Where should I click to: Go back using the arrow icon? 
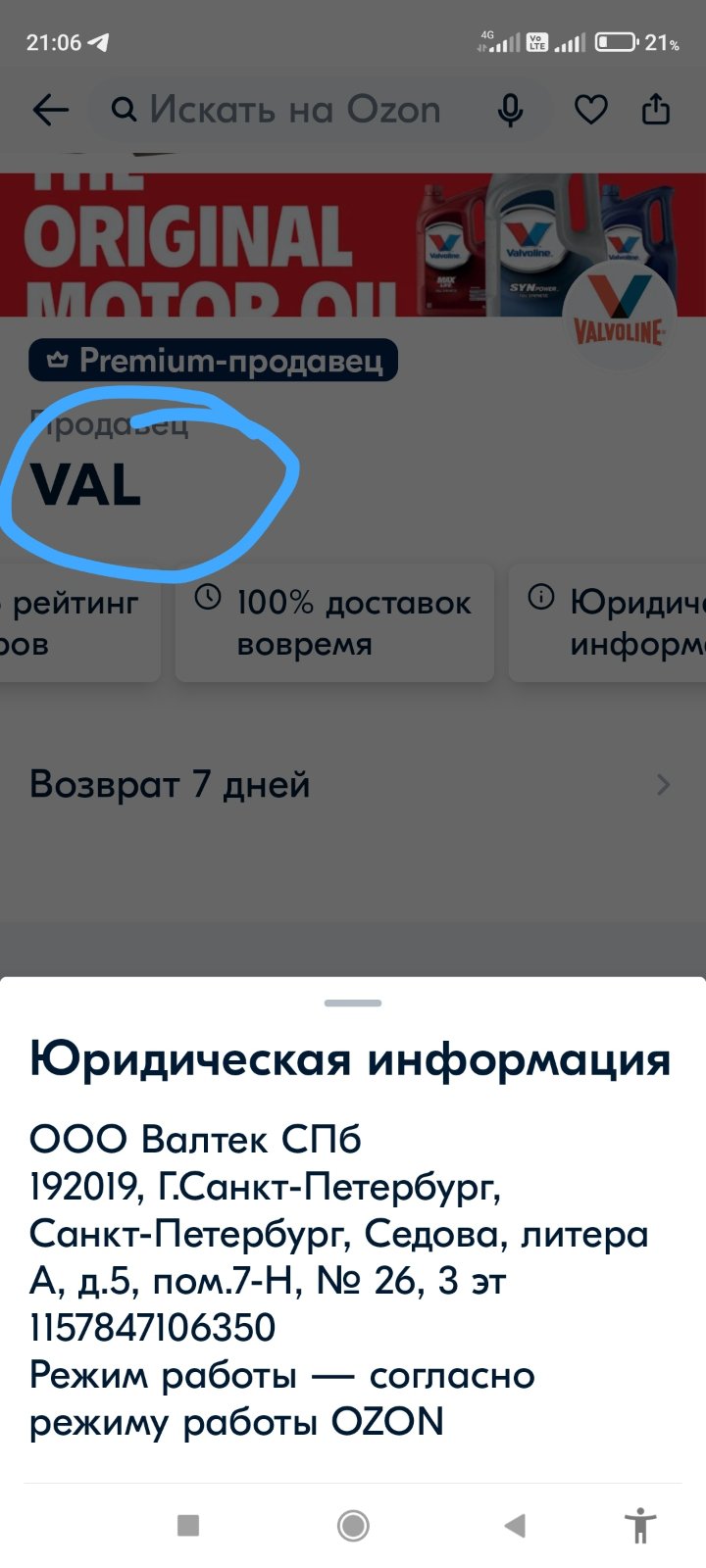[x=50, y=110]
